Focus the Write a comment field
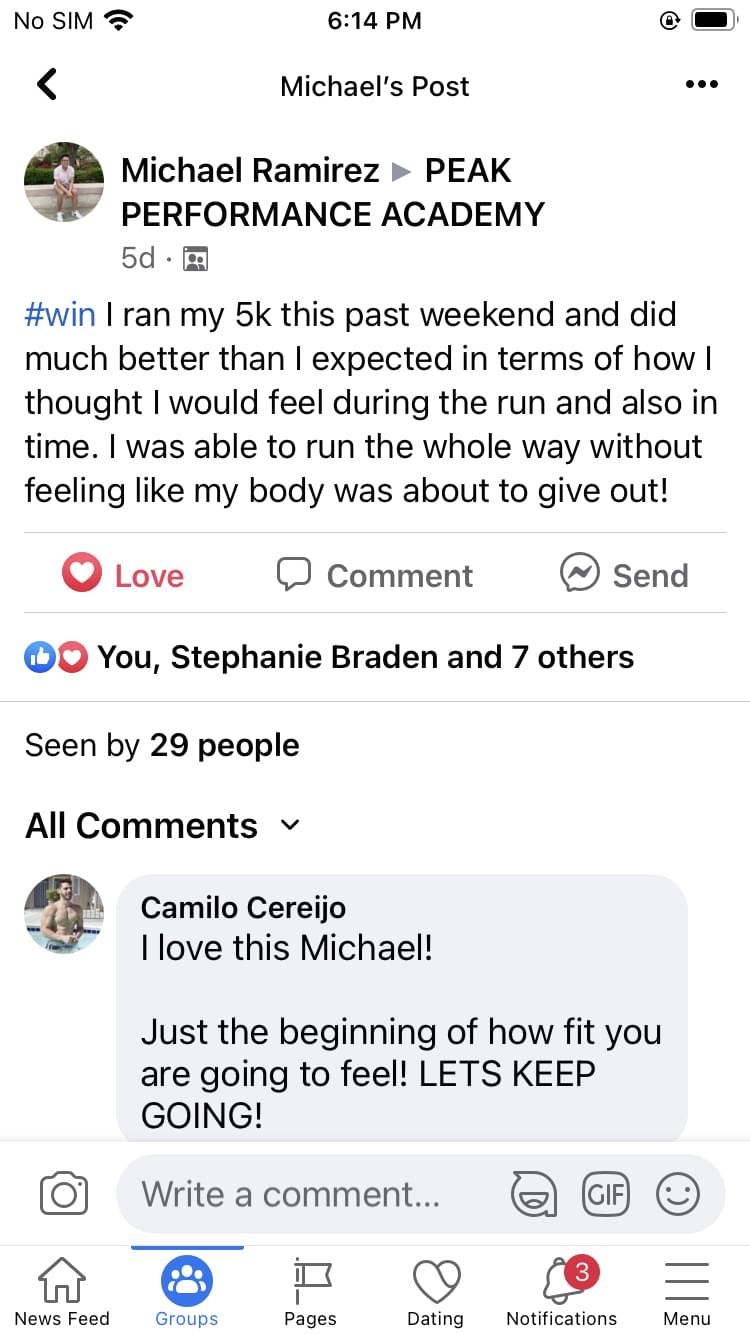Image resolution: width=750 pixels, height=1334 pixels. tap(300, 1194)
